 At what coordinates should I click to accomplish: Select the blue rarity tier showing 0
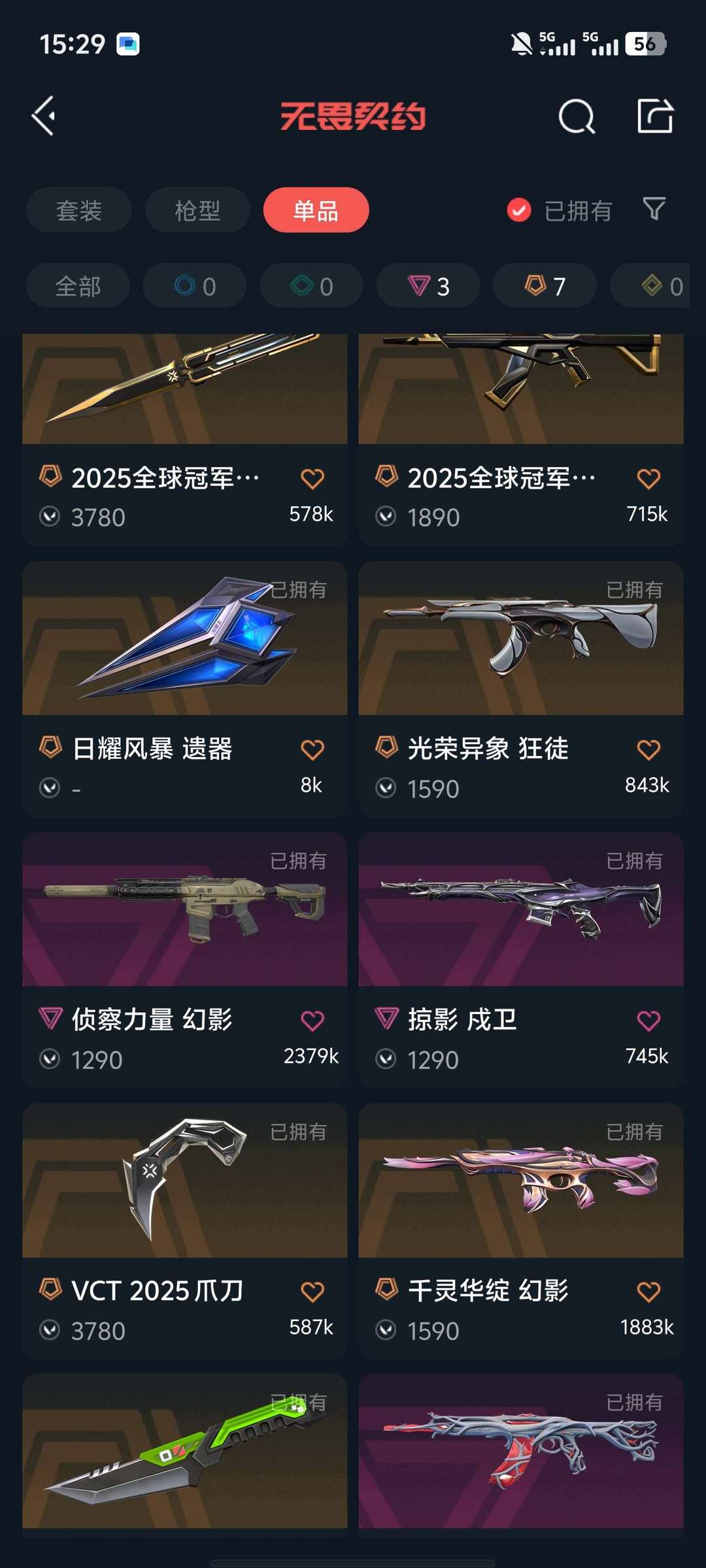pyautogui.click(x=194, y=286)
